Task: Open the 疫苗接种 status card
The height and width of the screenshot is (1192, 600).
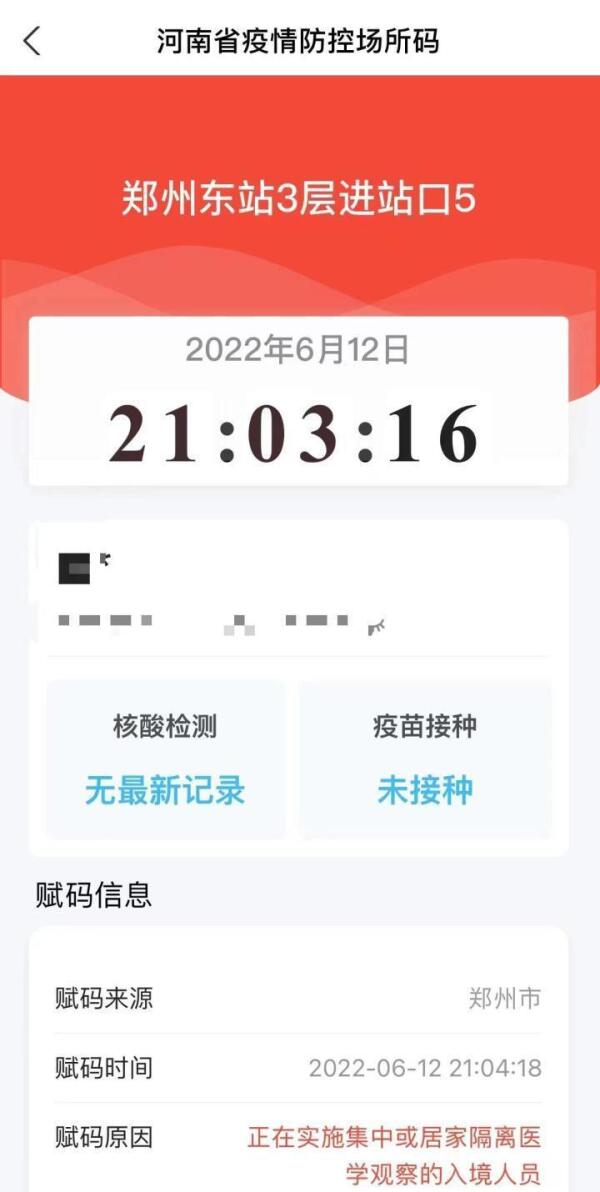Action: 425,760
